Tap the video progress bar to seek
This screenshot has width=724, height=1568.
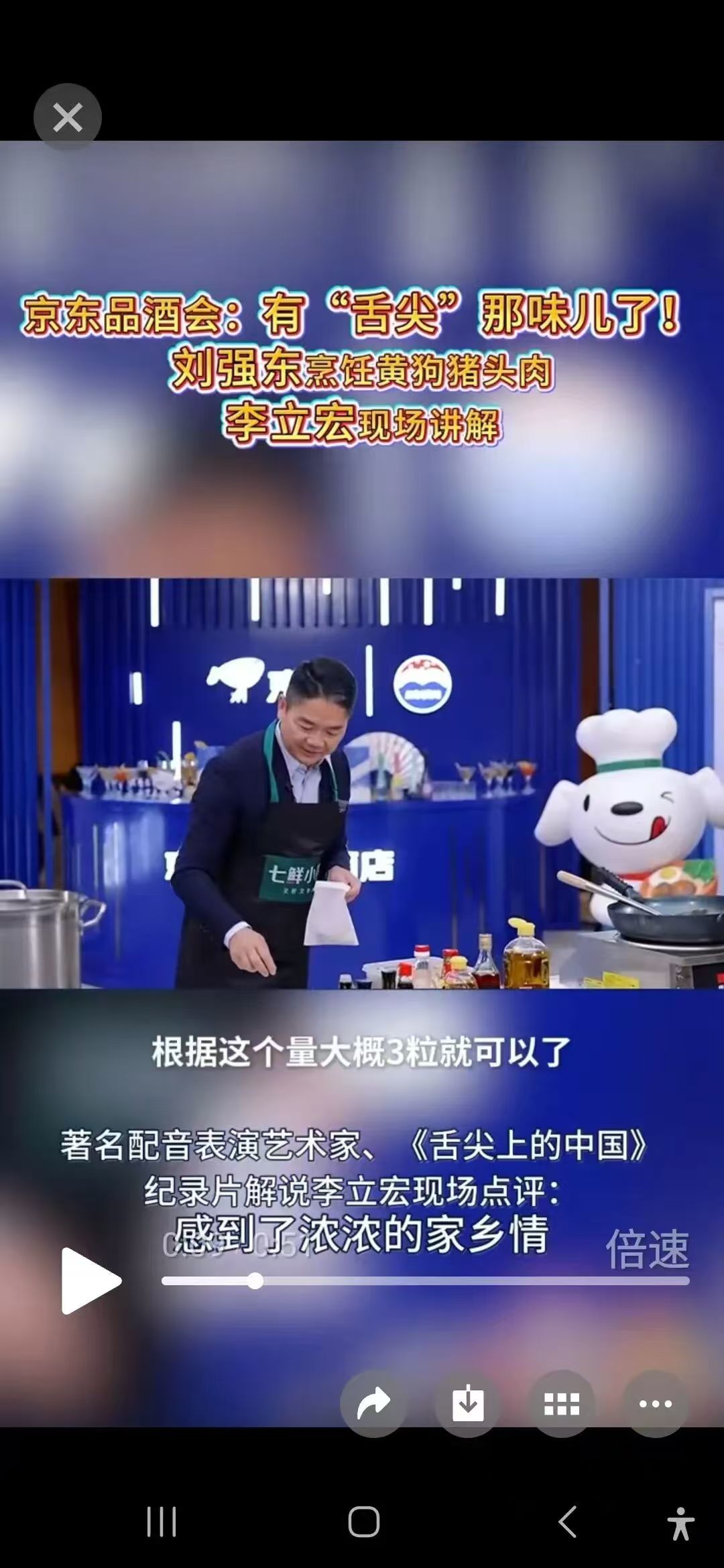[x=426, y=1281]
